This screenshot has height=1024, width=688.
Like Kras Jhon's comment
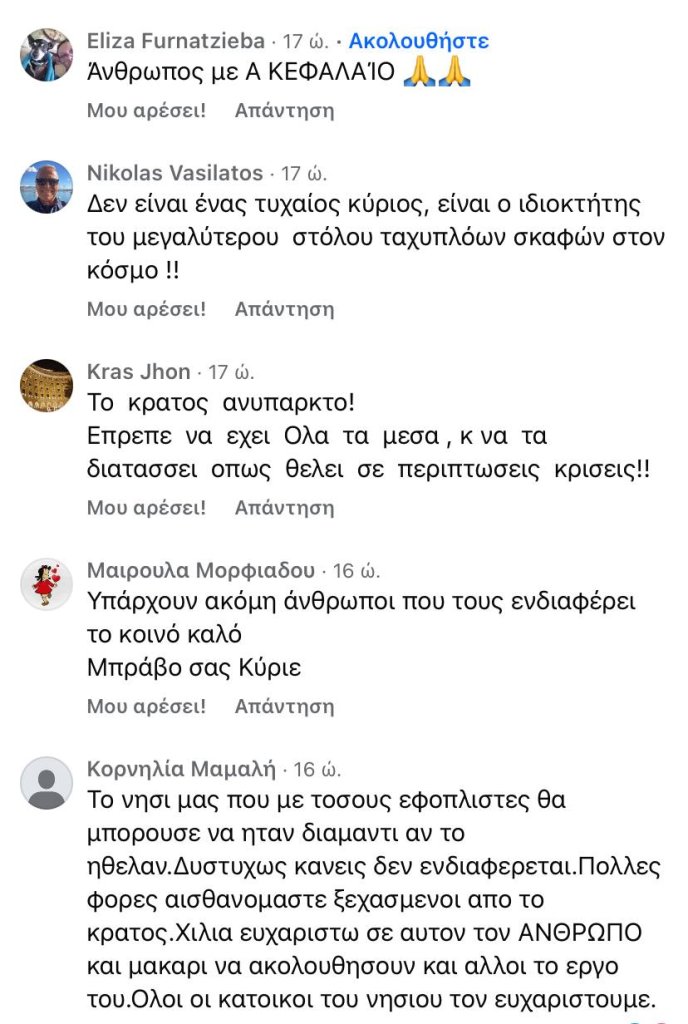click(146, 507)
